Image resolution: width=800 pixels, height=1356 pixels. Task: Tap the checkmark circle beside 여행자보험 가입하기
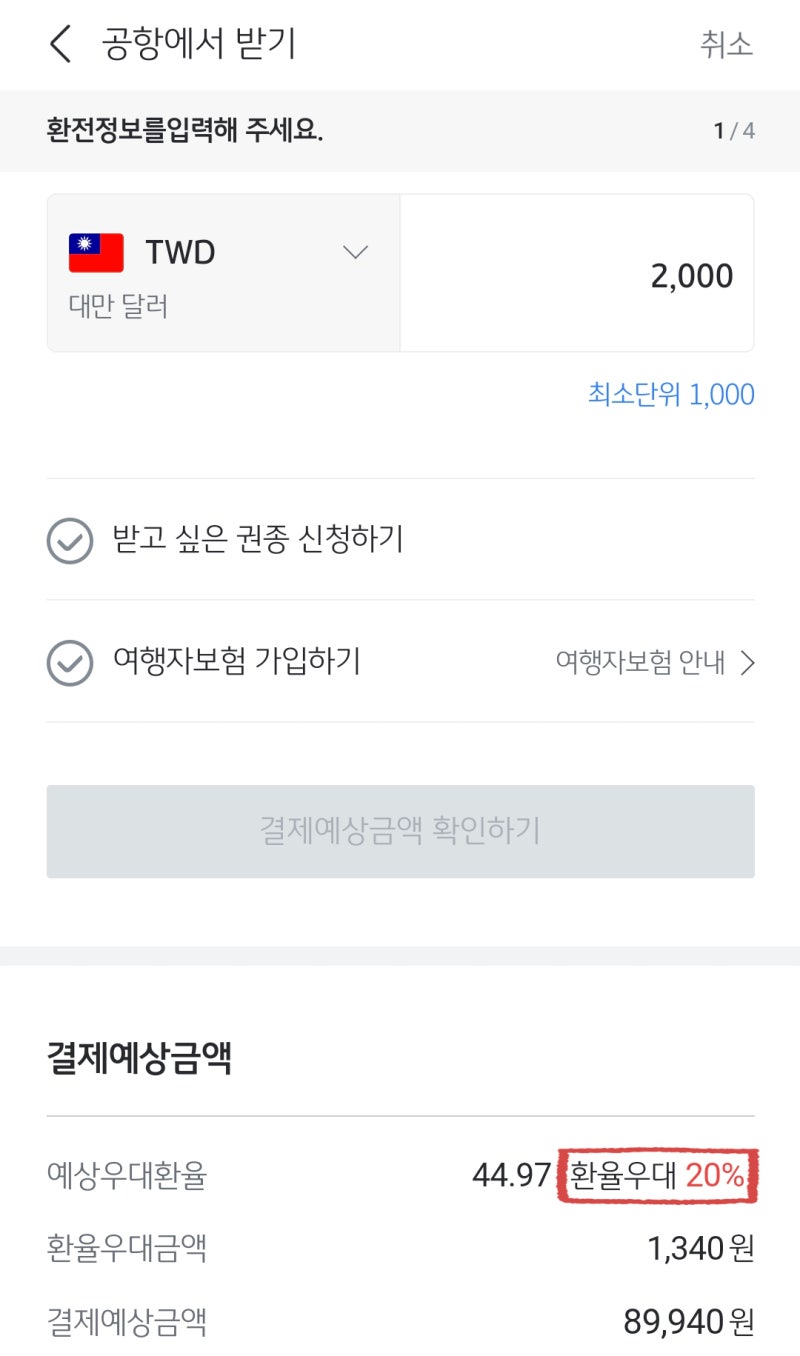[69, 663]
